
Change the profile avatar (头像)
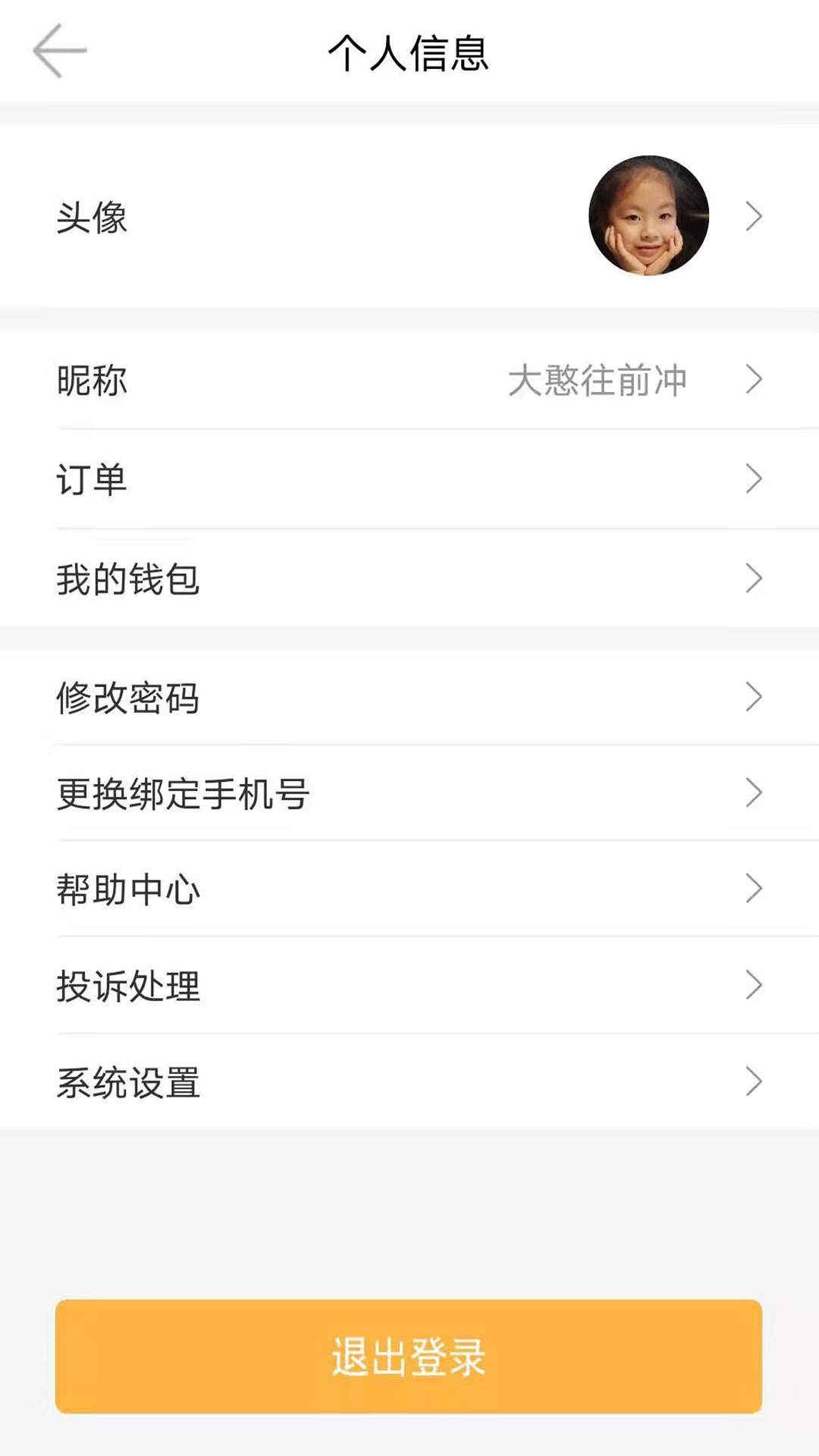pos(409,216)
